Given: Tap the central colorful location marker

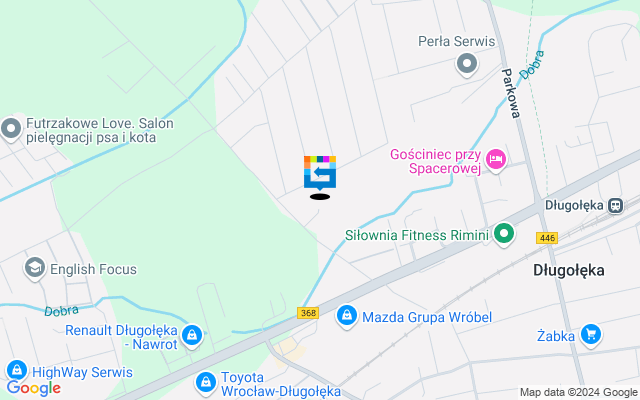Looking at the screenshot, I should pyautogui.click(x=320, y=172).
